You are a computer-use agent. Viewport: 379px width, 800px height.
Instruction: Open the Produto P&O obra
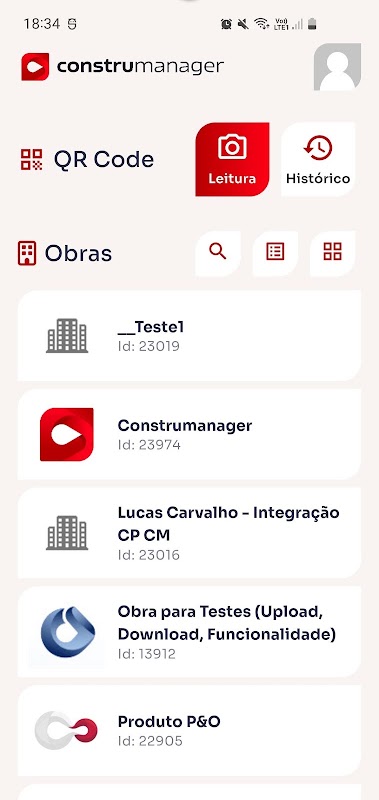[x=189, y=730]
